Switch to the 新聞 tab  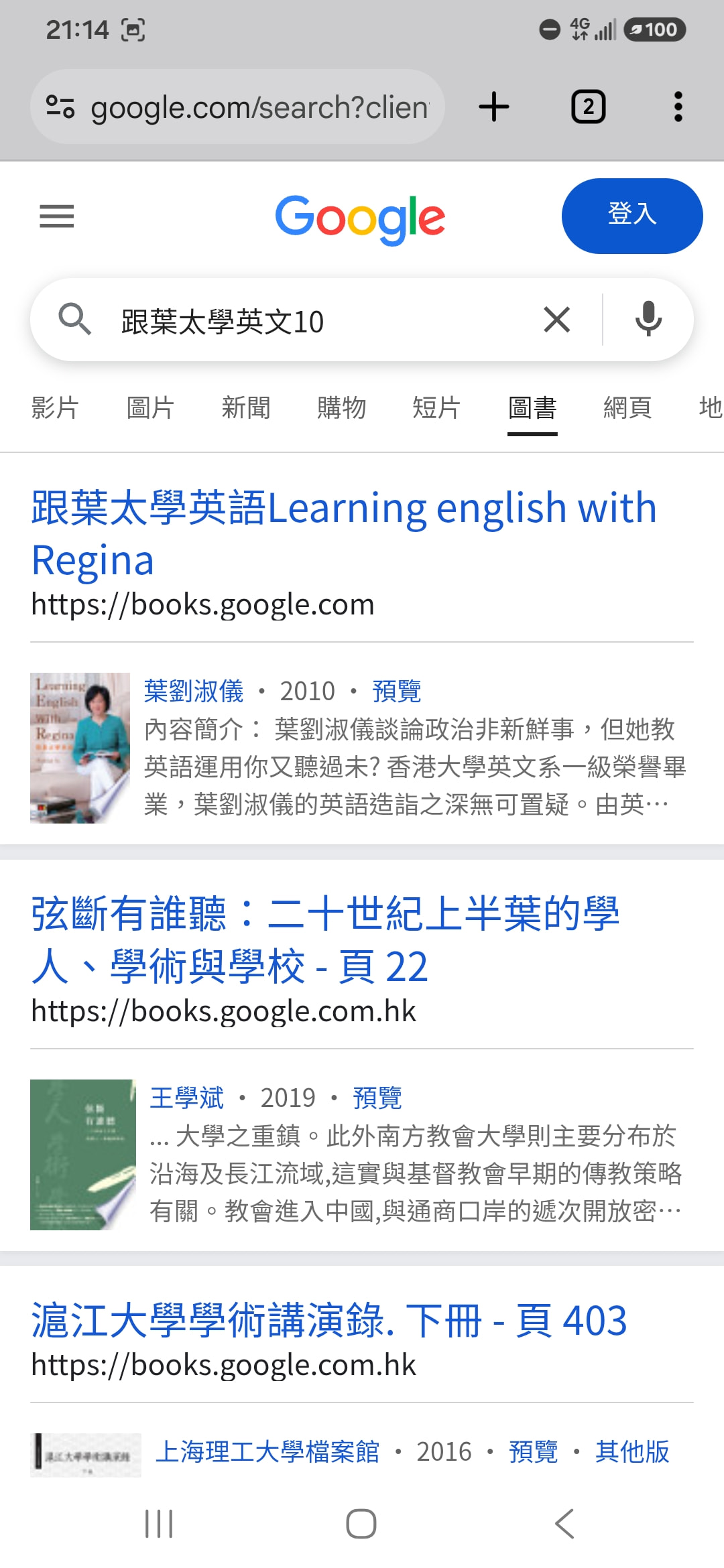tap(246, 408)
